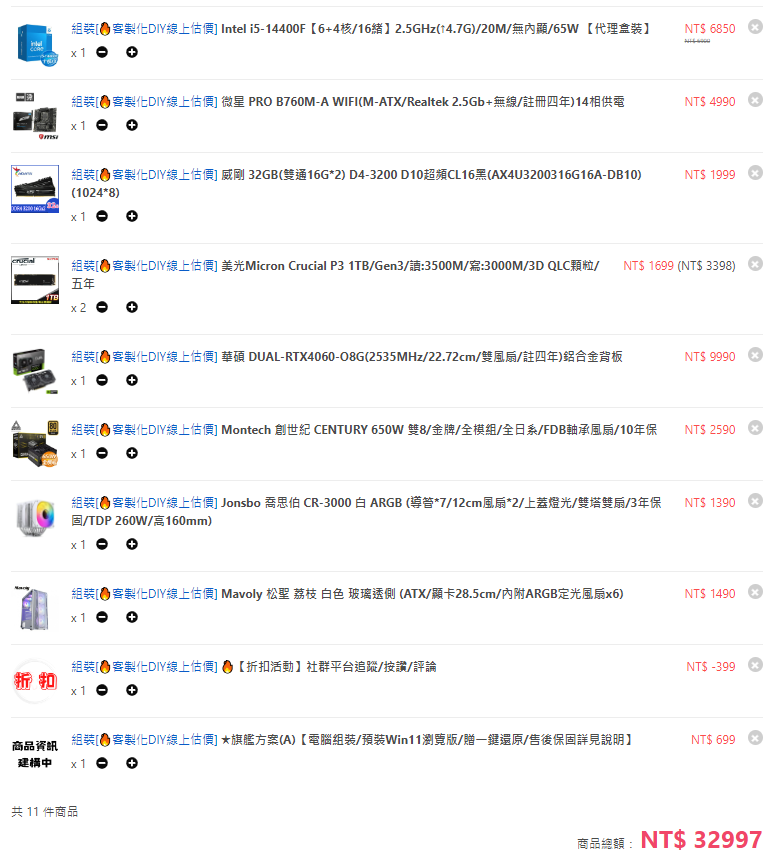
Task: Remove Micron Crucial P3 SSD from cart
Action: 755,263
